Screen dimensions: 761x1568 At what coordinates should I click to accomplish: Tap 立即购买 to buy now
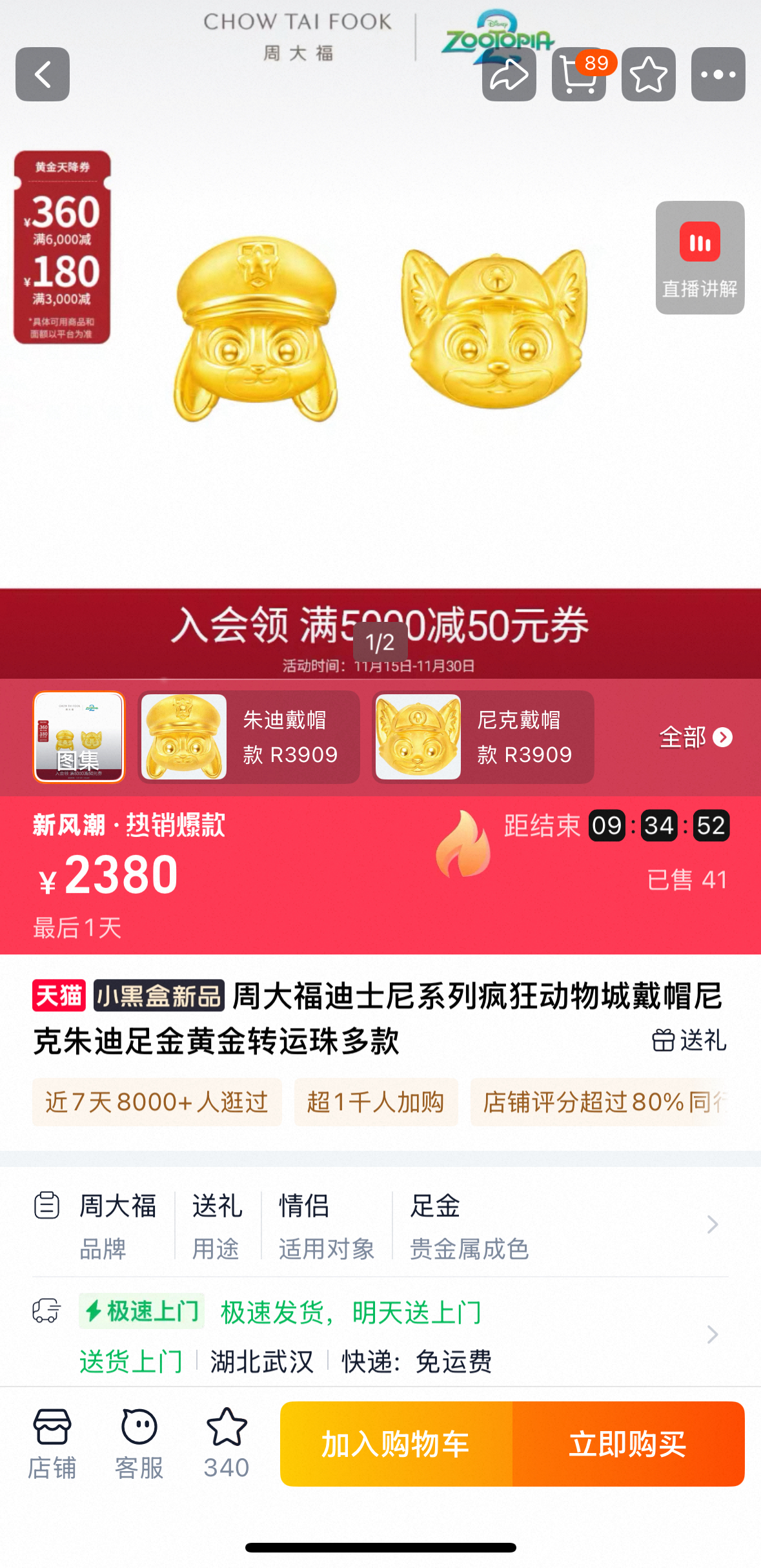[x=628, y=1444]
